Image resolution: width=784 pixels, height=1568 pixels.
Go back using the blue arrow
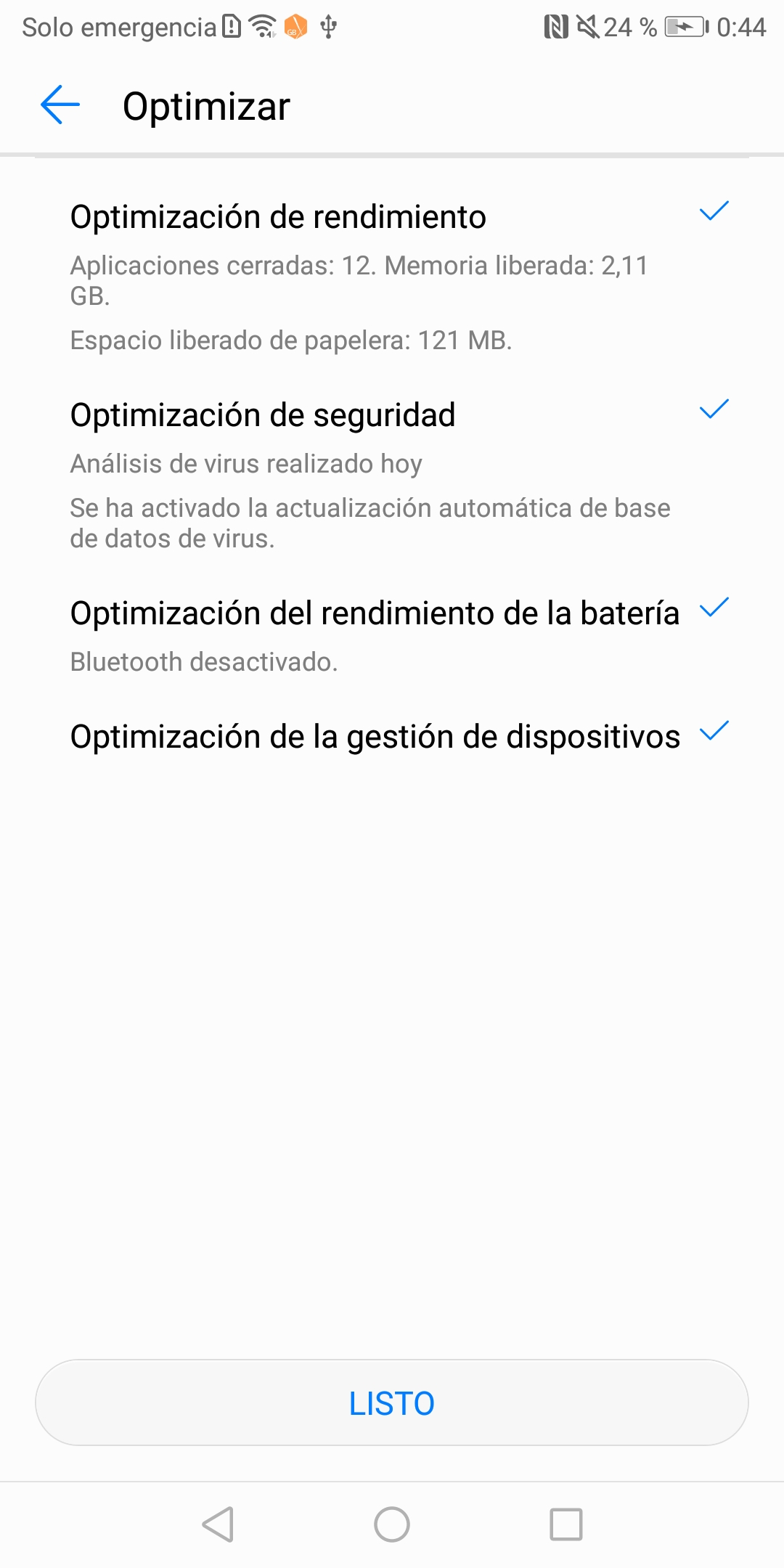[60, 105]
